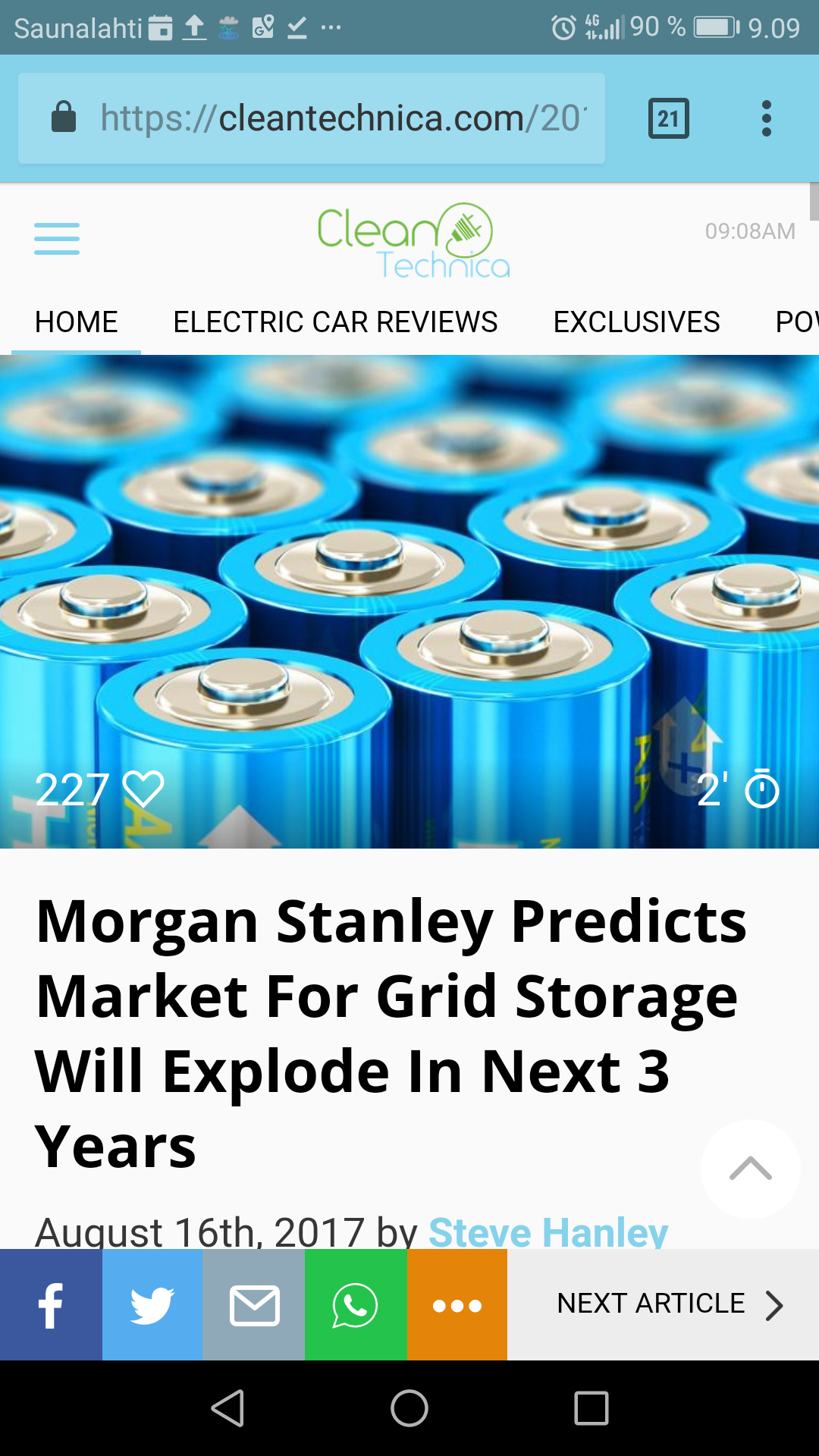
Task: Open the CleanTechnica hamburger menu
Action: (57, 239)
